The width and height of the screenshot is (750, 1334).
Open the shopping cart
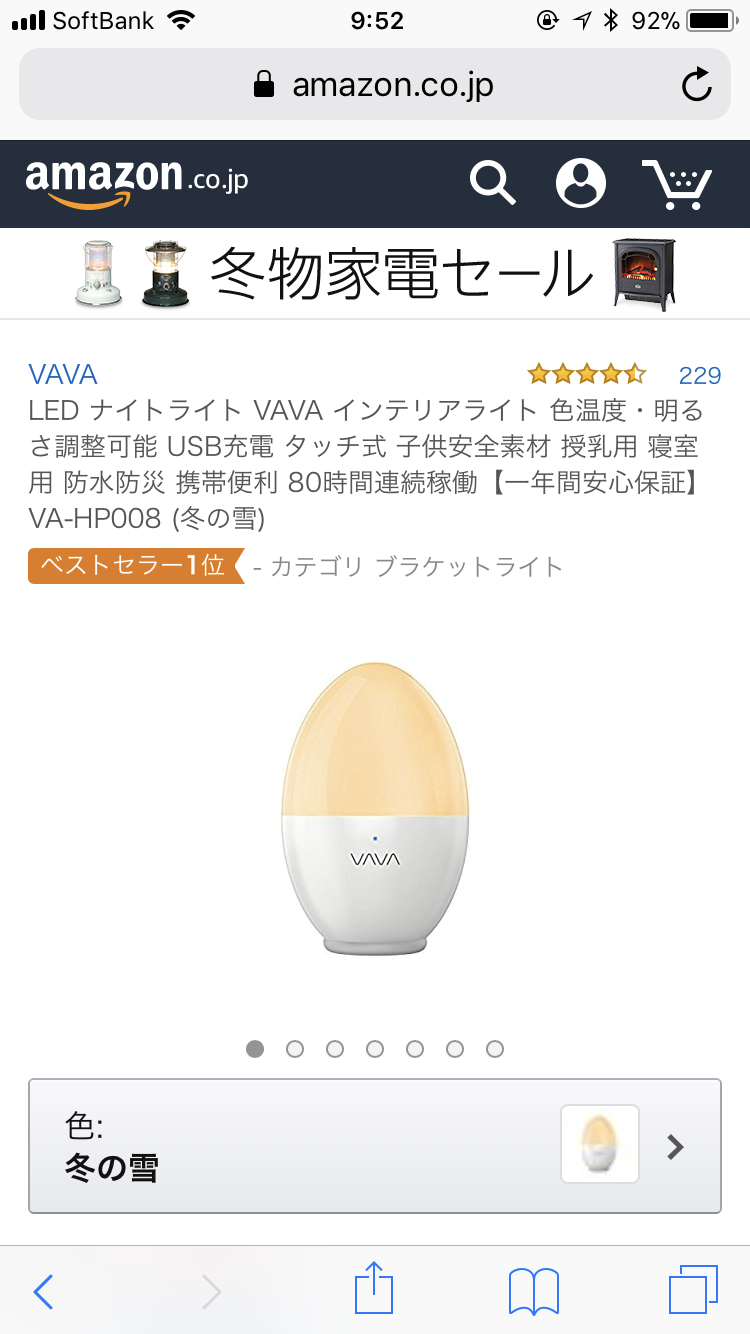coord(677,184)
